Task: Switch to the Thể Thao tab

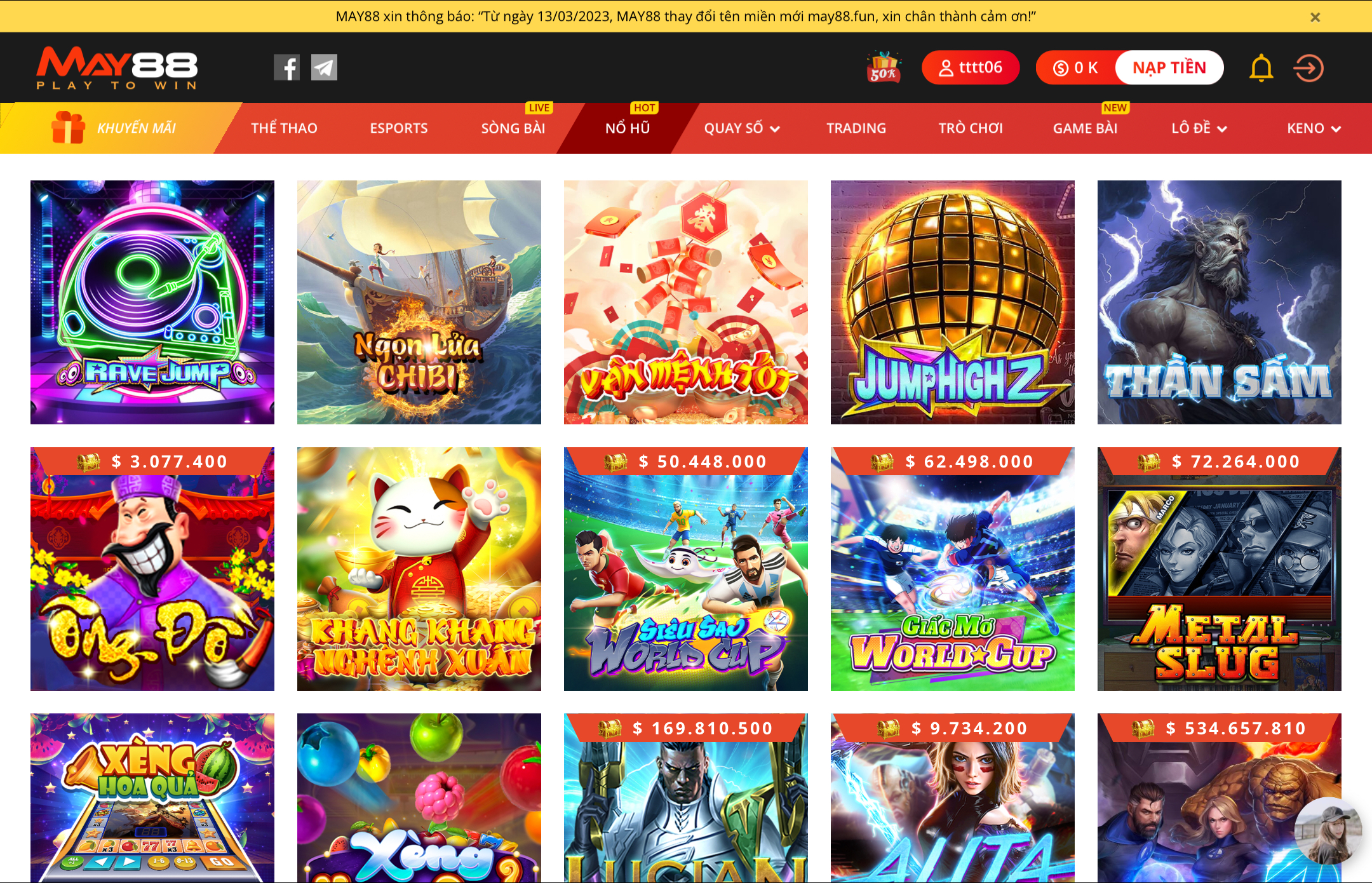Action: (x=284, y=128)
